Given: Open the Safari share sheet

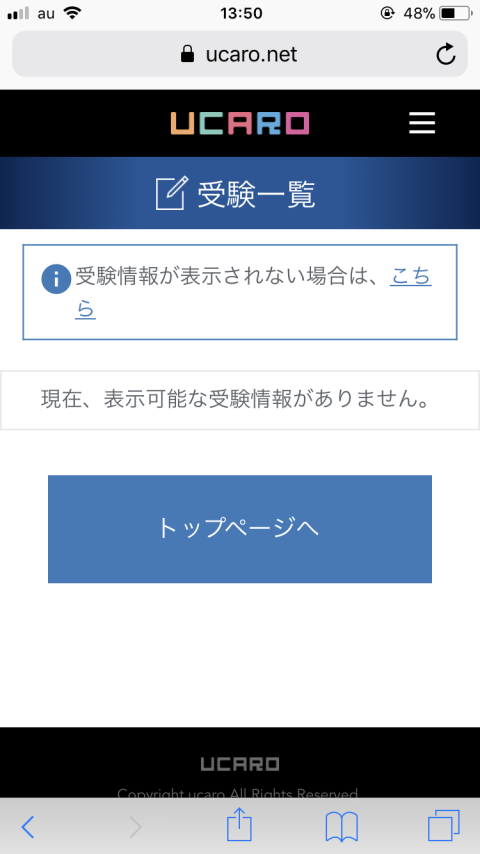Looking at the screenshot, I should pyautogui.click(x=239, y=825).
